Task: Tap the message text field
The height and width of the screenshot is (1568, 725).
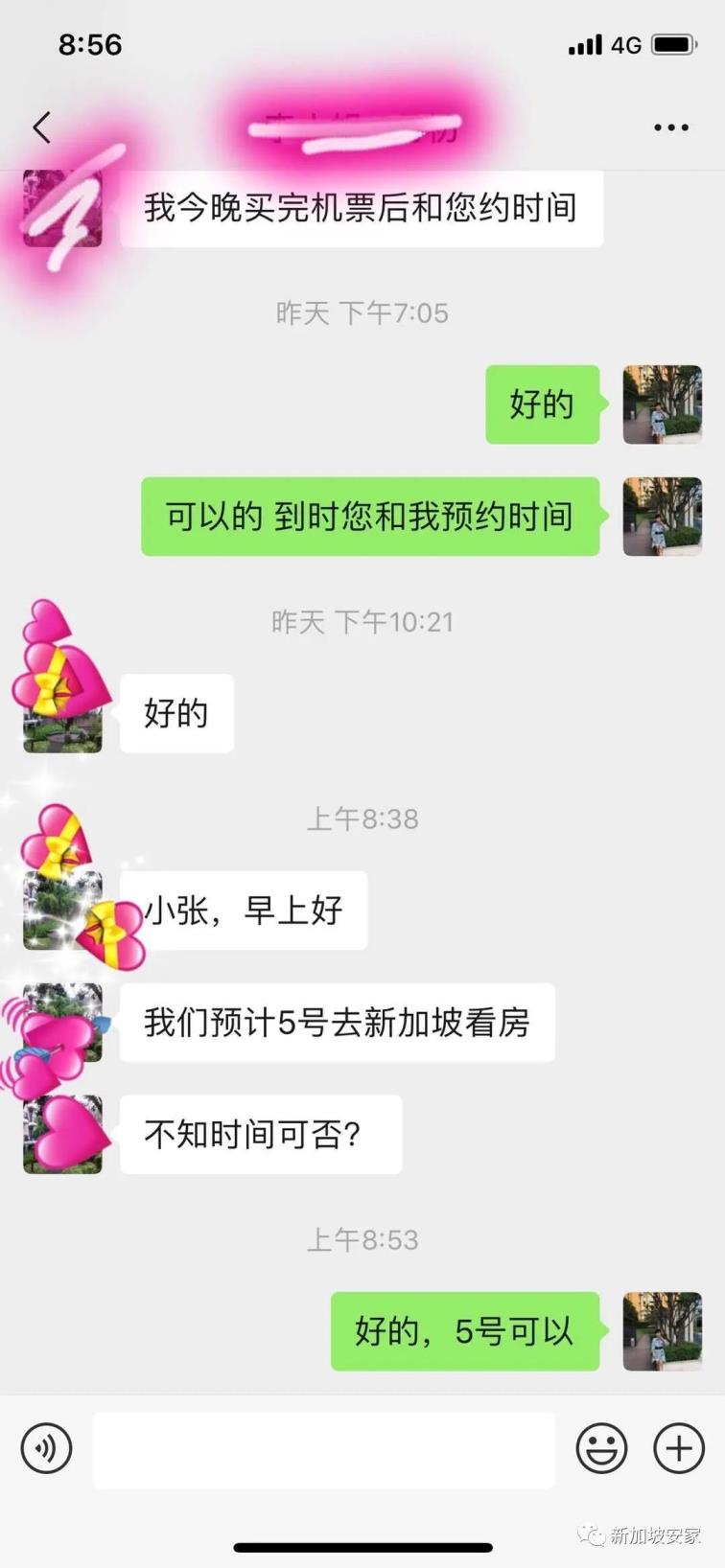Action: point(323,1448)
